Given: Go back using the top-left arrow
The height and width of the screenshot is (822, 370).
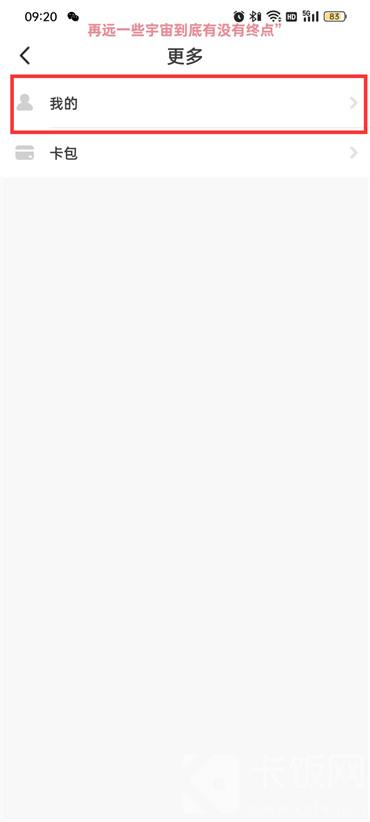Looking at the screenshot, I should click(25, 56).
